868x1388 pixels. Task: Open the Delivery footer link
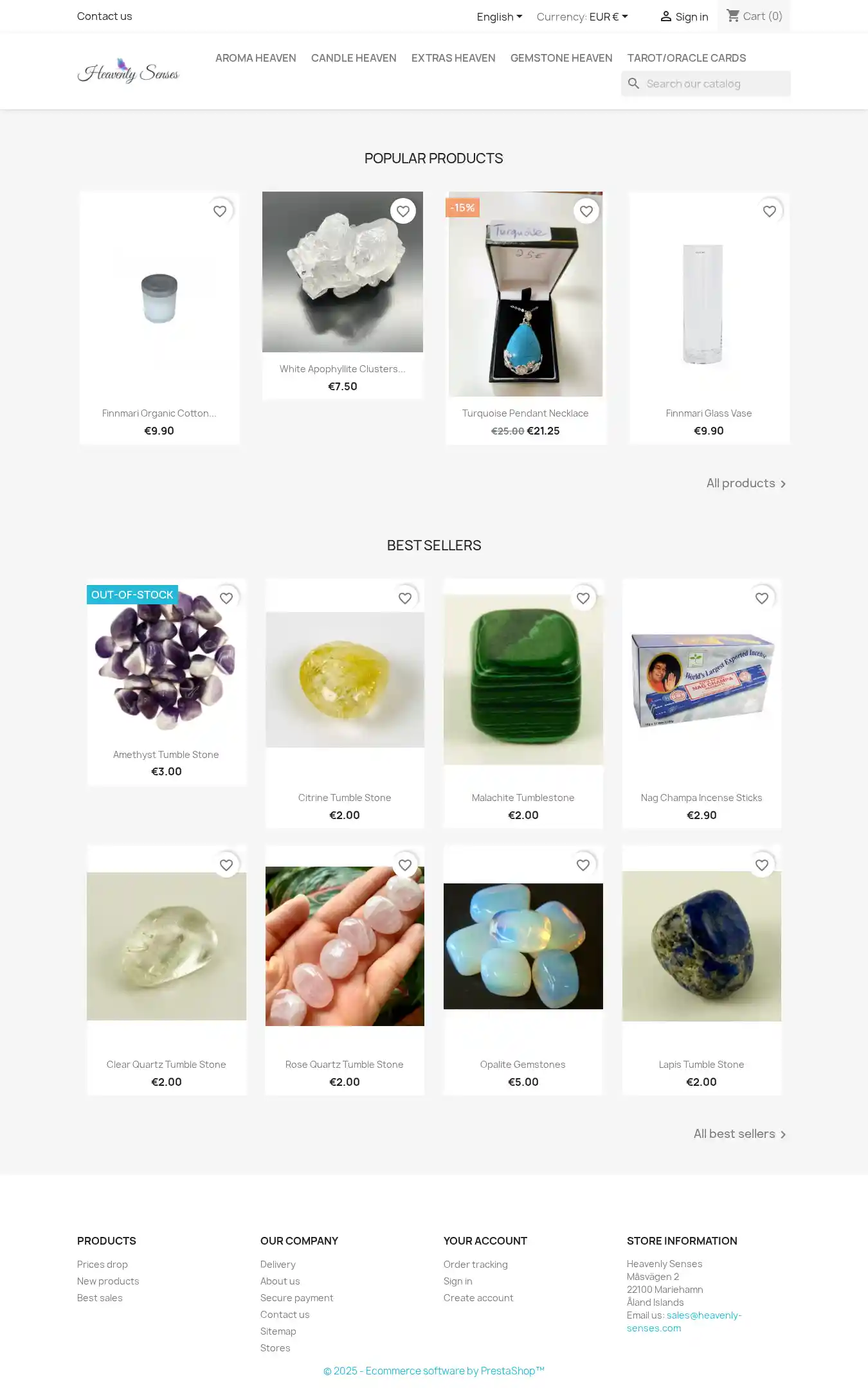[278, 1264]
